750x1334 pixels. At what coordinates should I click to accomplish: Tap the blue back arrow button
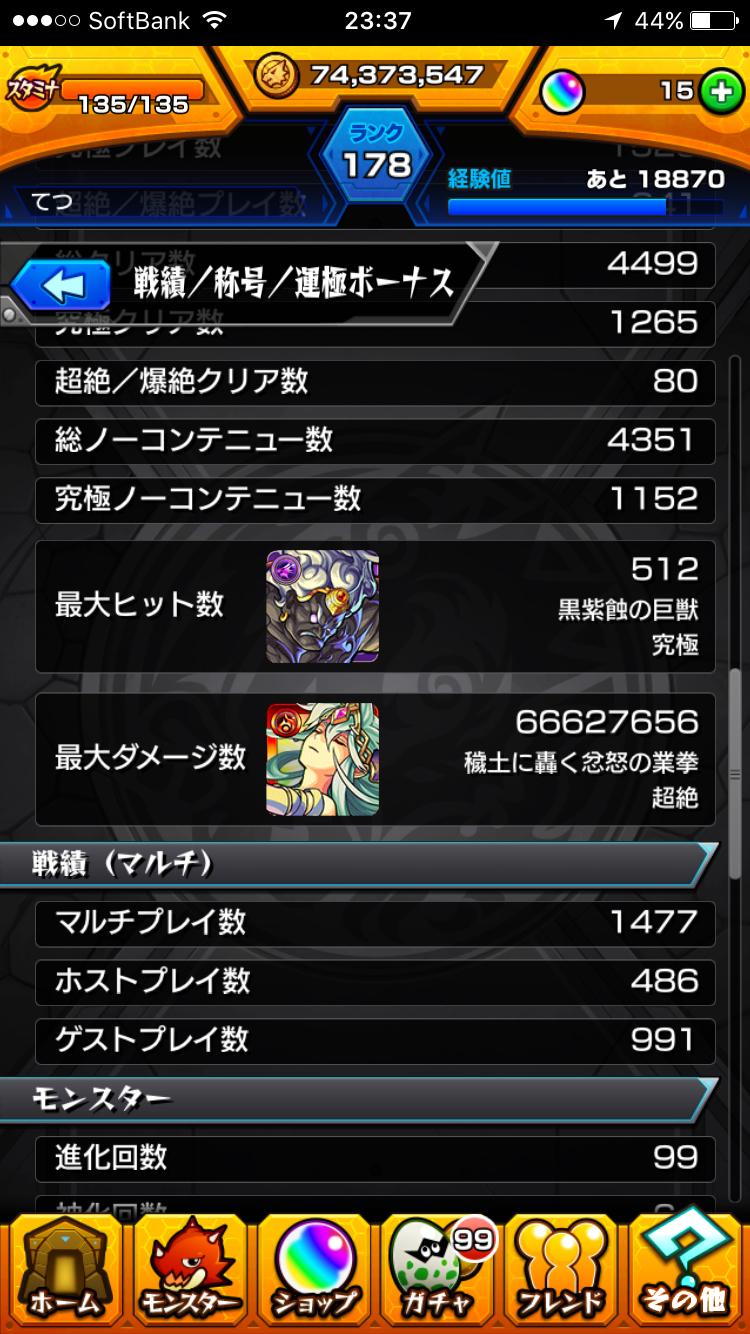(62, 286)
